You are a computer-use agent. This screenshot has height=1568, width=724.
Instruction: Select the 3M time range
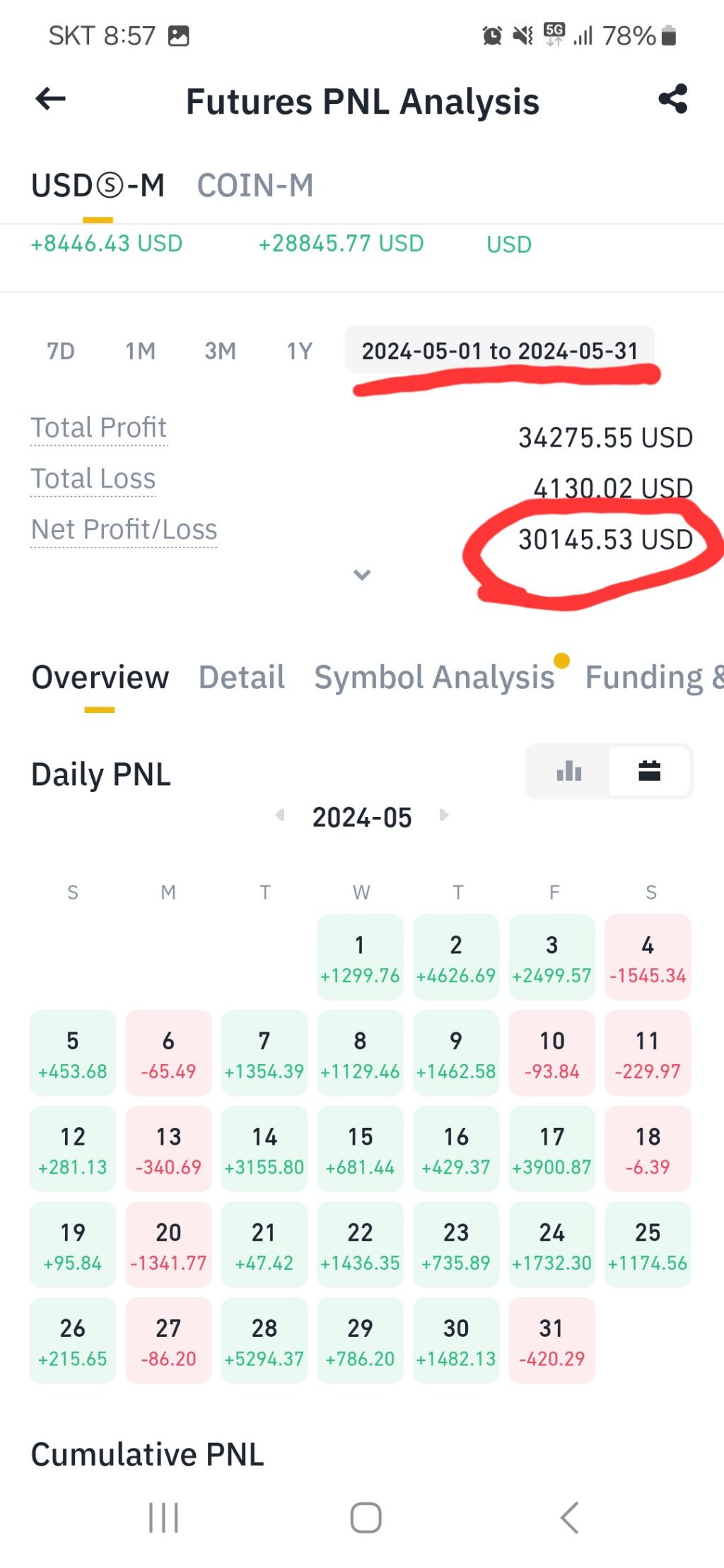pyautogui.click(x=220, y=351)
